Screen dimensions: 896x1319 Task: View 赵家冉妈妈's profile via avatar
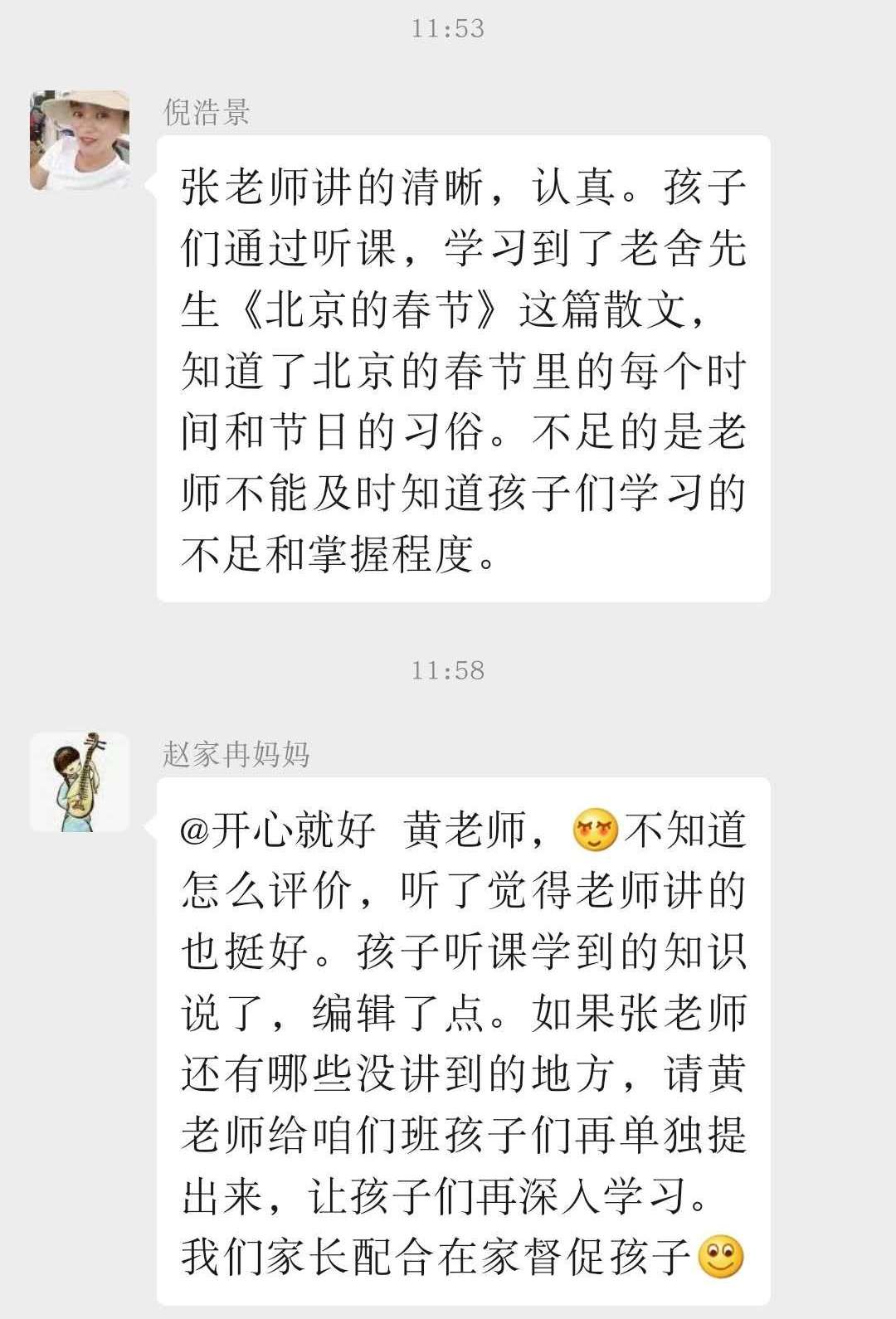[x=80, y=782]
